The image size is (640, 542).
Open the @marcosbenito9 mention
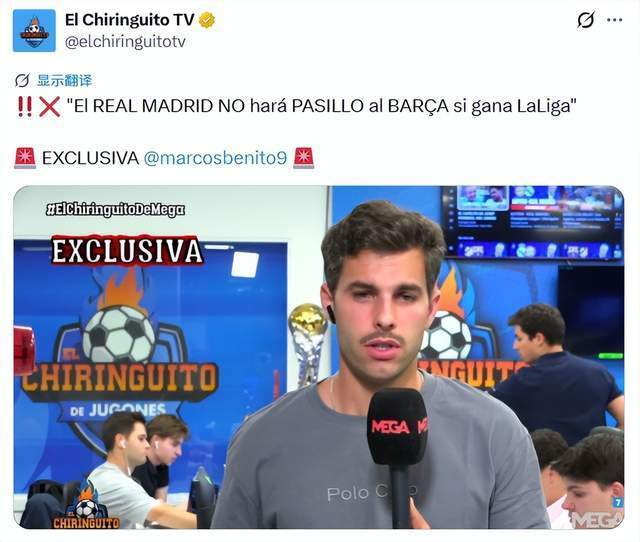(215, 158)
